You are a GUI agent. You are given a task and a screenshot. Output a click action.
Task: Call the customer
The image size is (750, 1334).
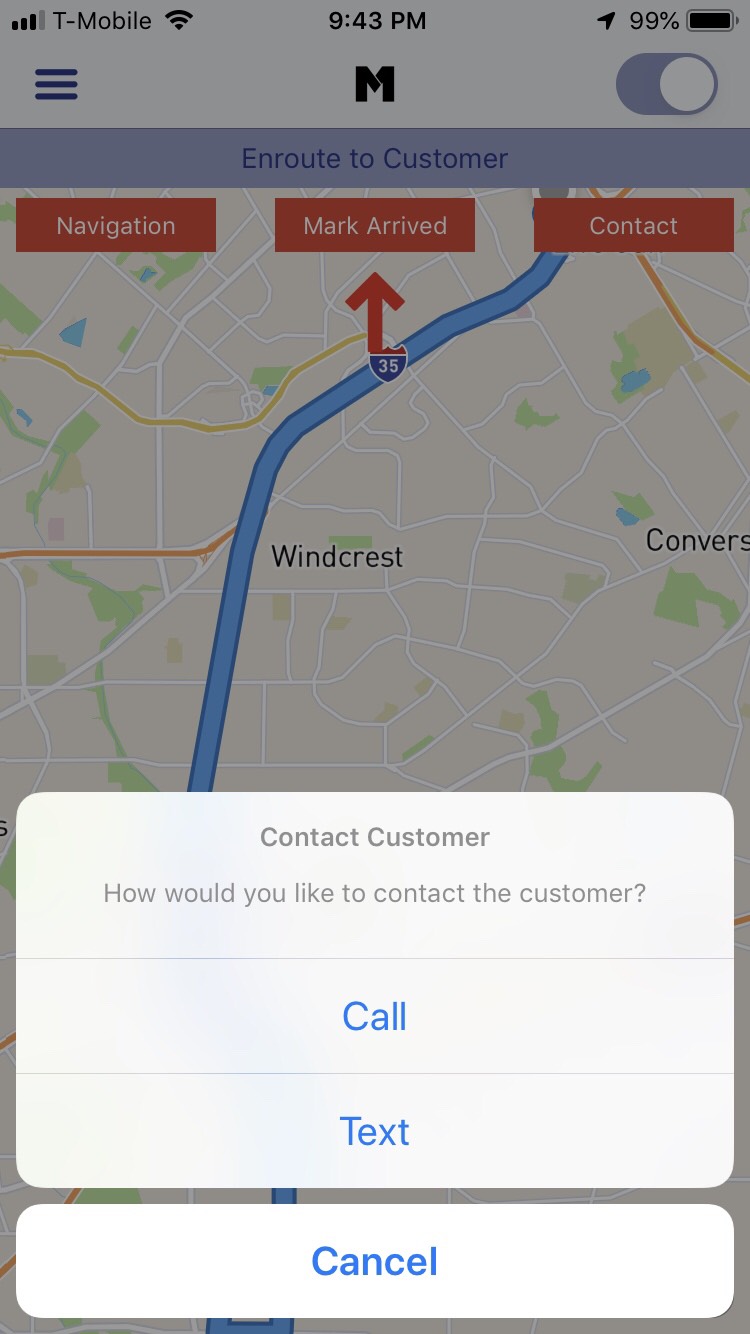375,1016
